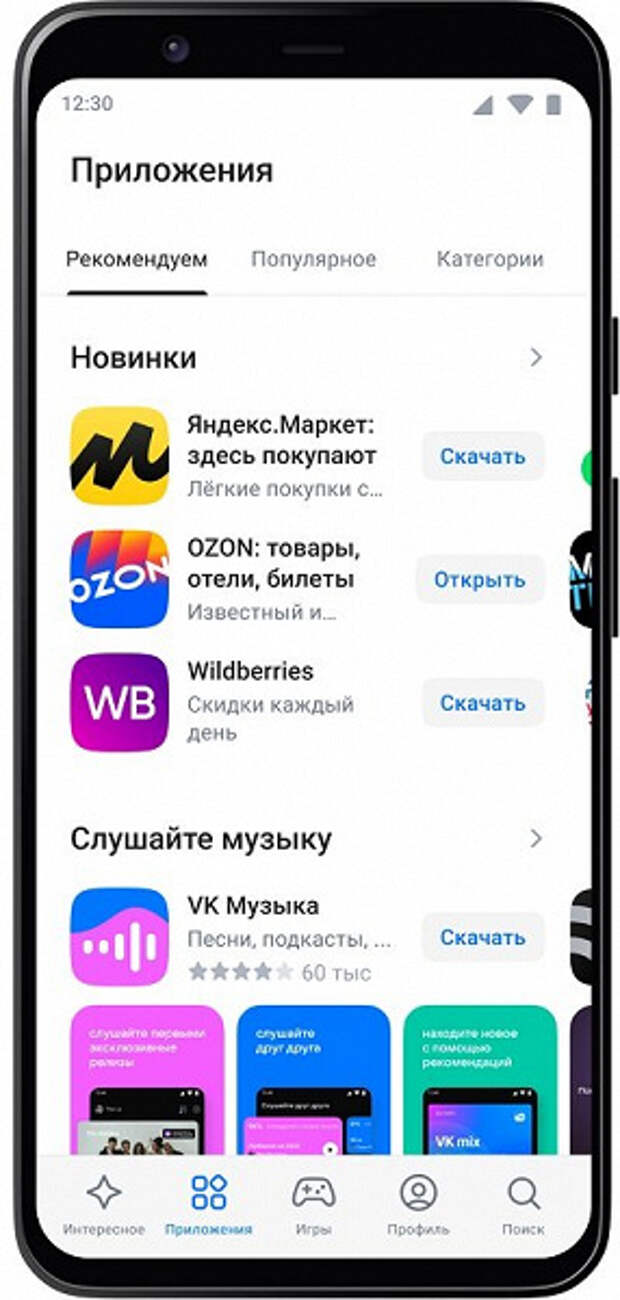Open OZON with Открыть button
The image size is (620, 1300).
pyautogui.click(x=480, y=580)
